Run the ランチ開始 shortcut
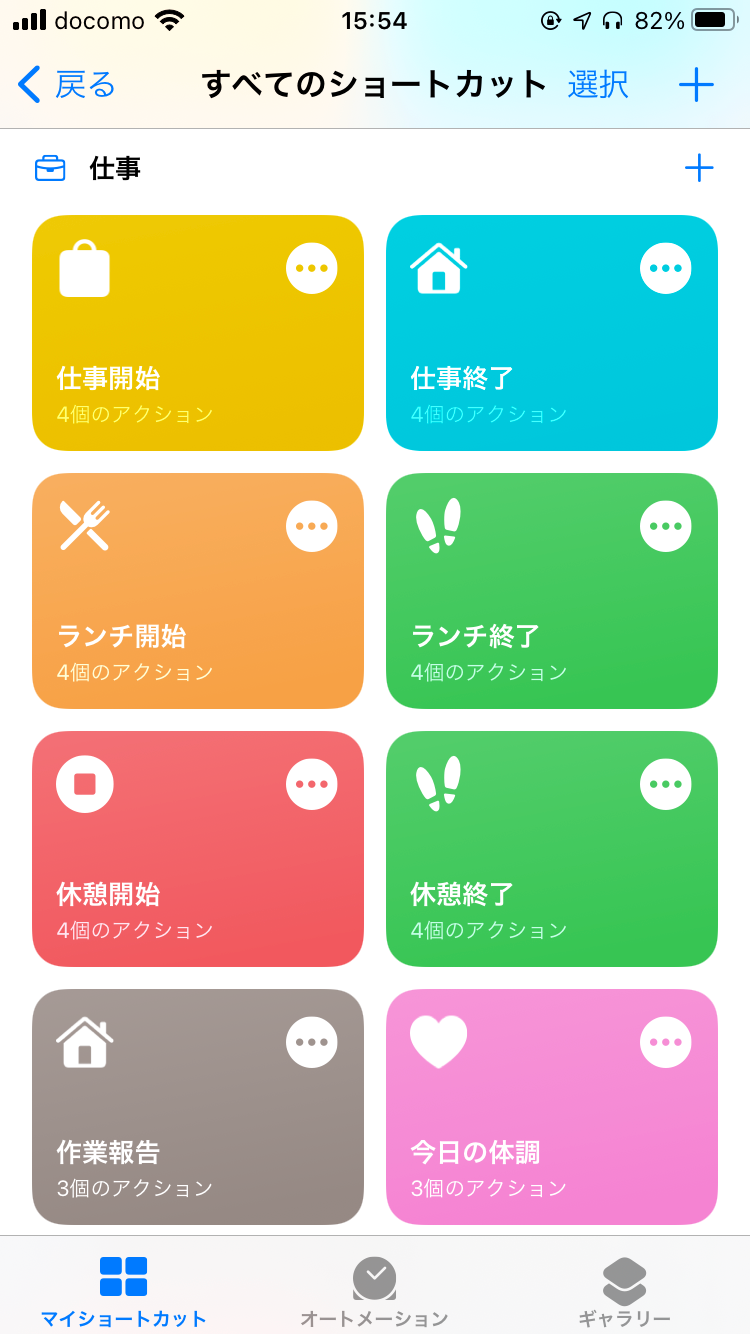 198,591
